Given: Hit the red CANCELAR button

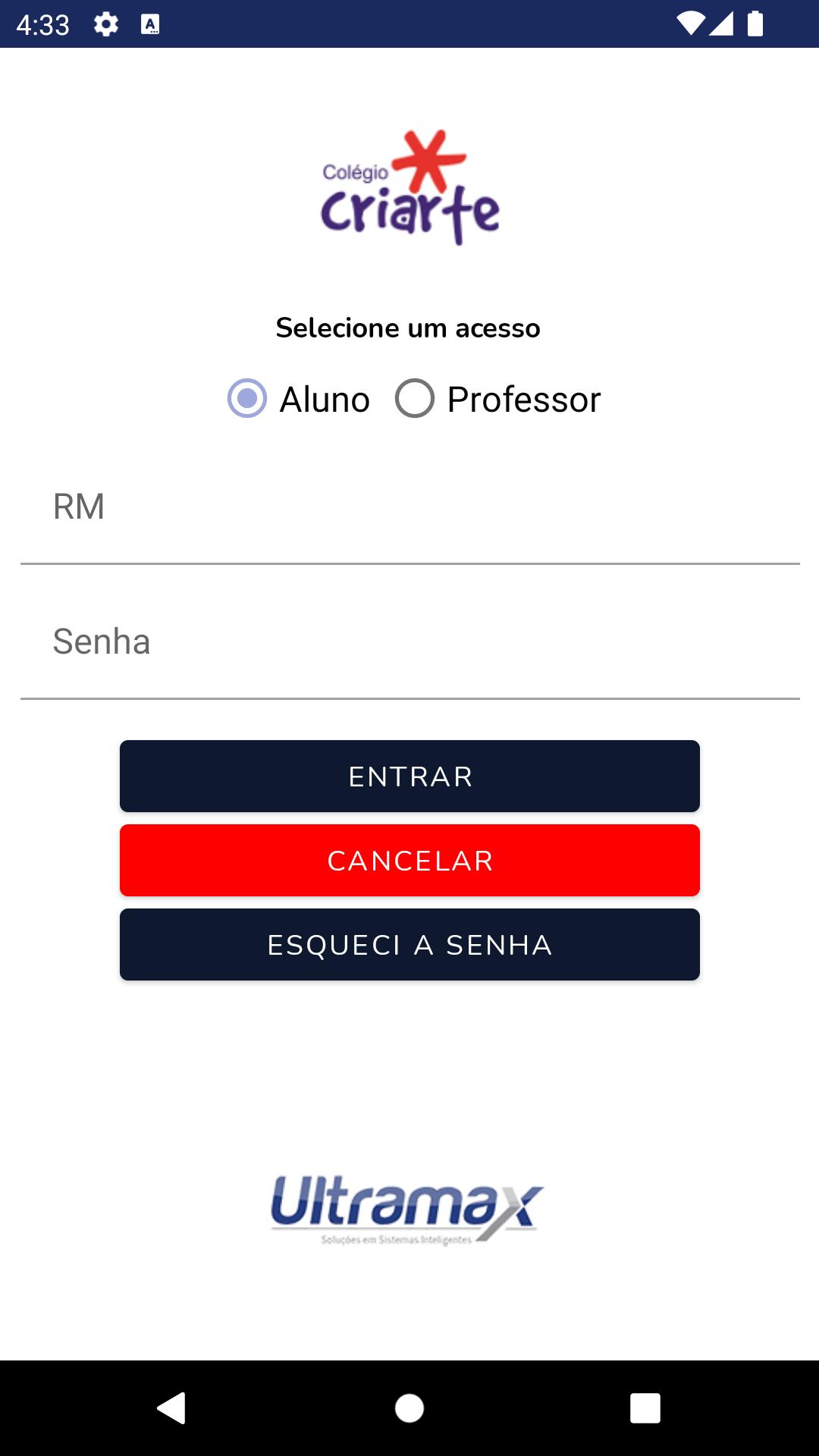Looking at the screenshot, I should 409,861.
